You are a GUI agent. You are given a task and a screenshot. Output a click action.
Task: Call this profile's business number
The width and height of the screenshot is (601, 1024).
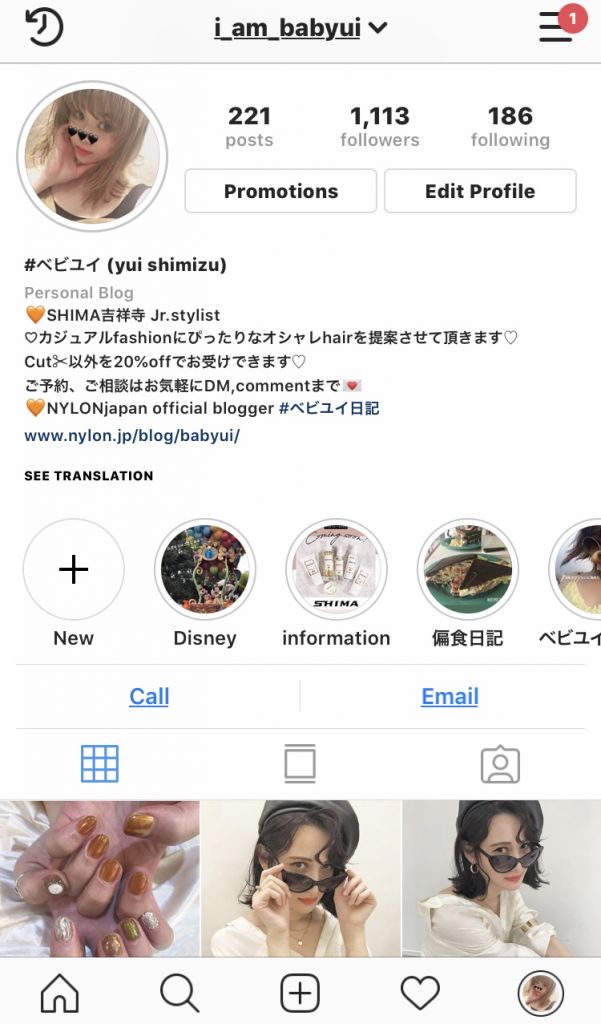click(x=149, y=696)
